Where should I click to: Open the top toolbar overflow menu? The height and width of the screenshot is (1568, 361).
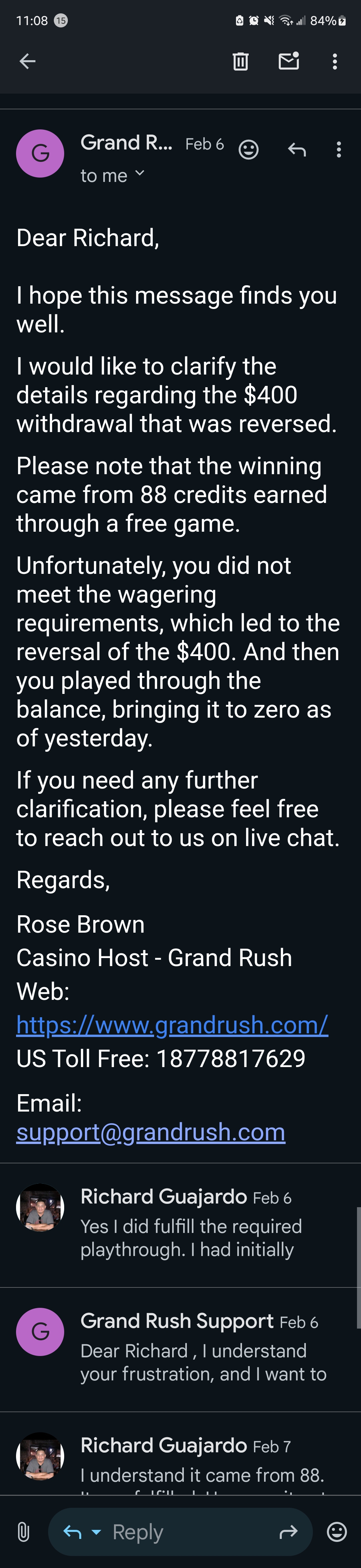(x=334, y=61)
